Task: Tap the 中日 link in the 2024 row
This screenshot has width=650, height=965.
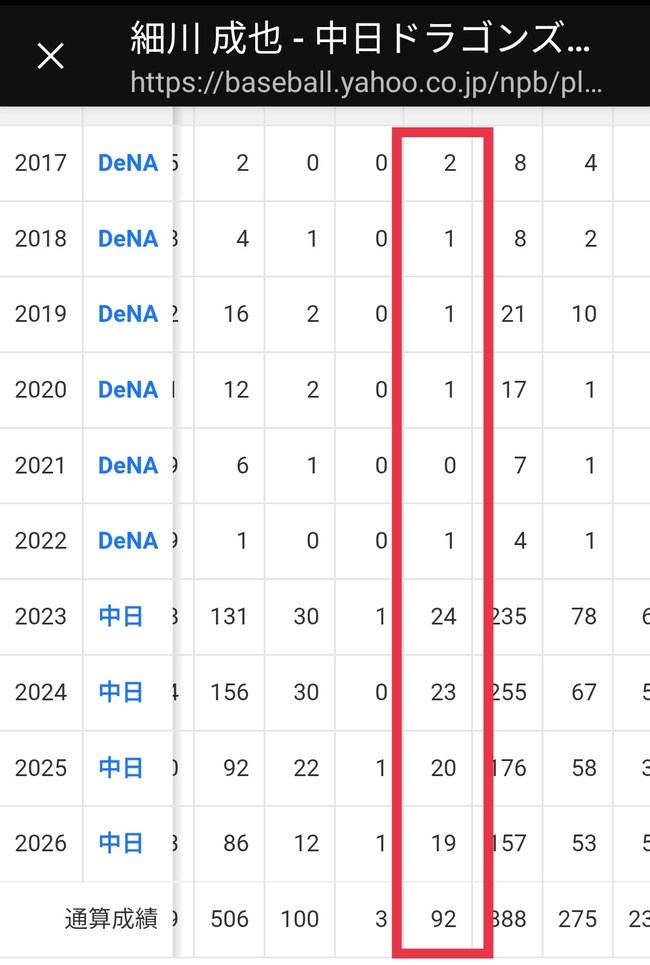Action: tap(121, 692)
